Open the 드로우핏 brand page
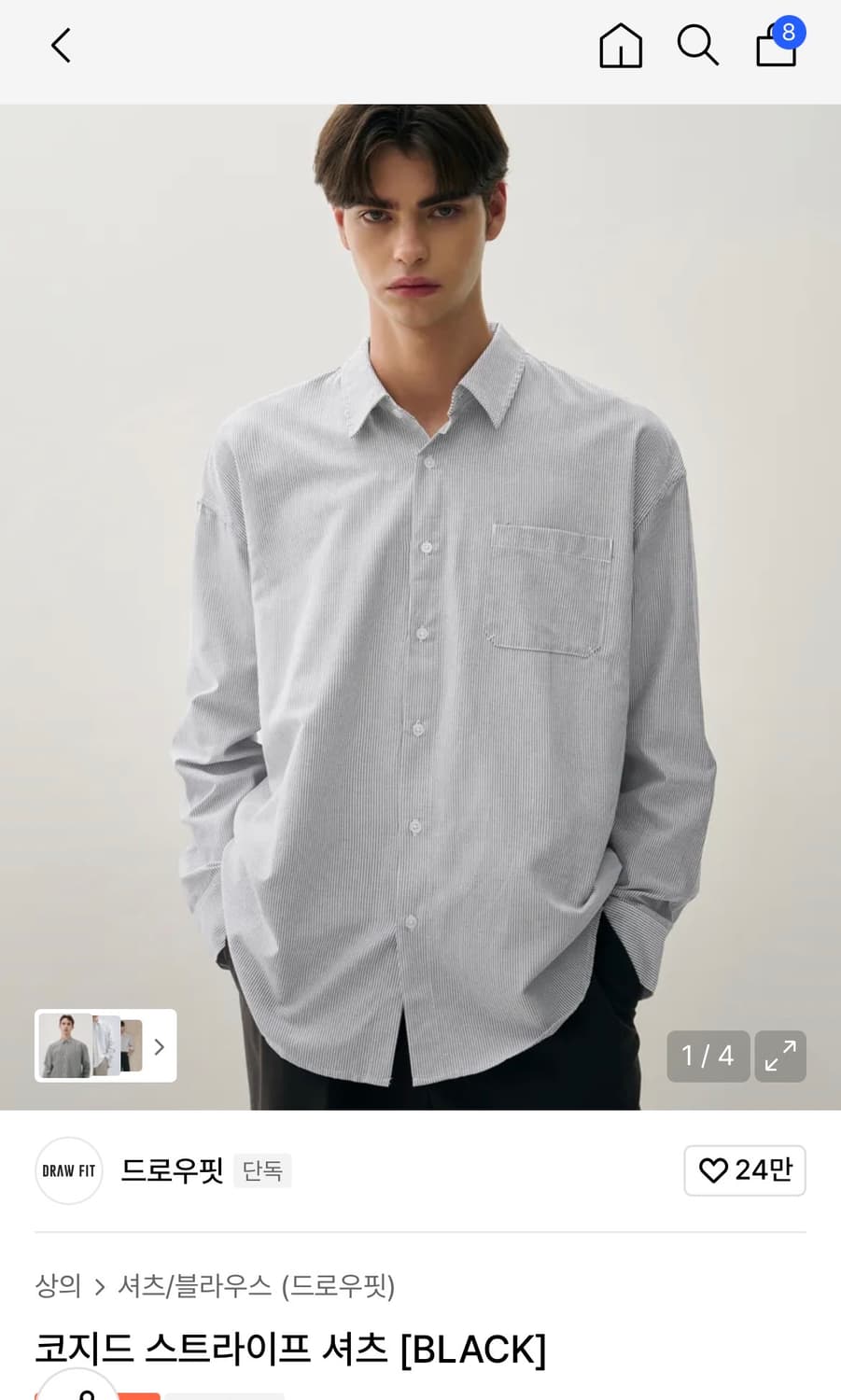This screenshot has height=1400, width=841. 172,1170
